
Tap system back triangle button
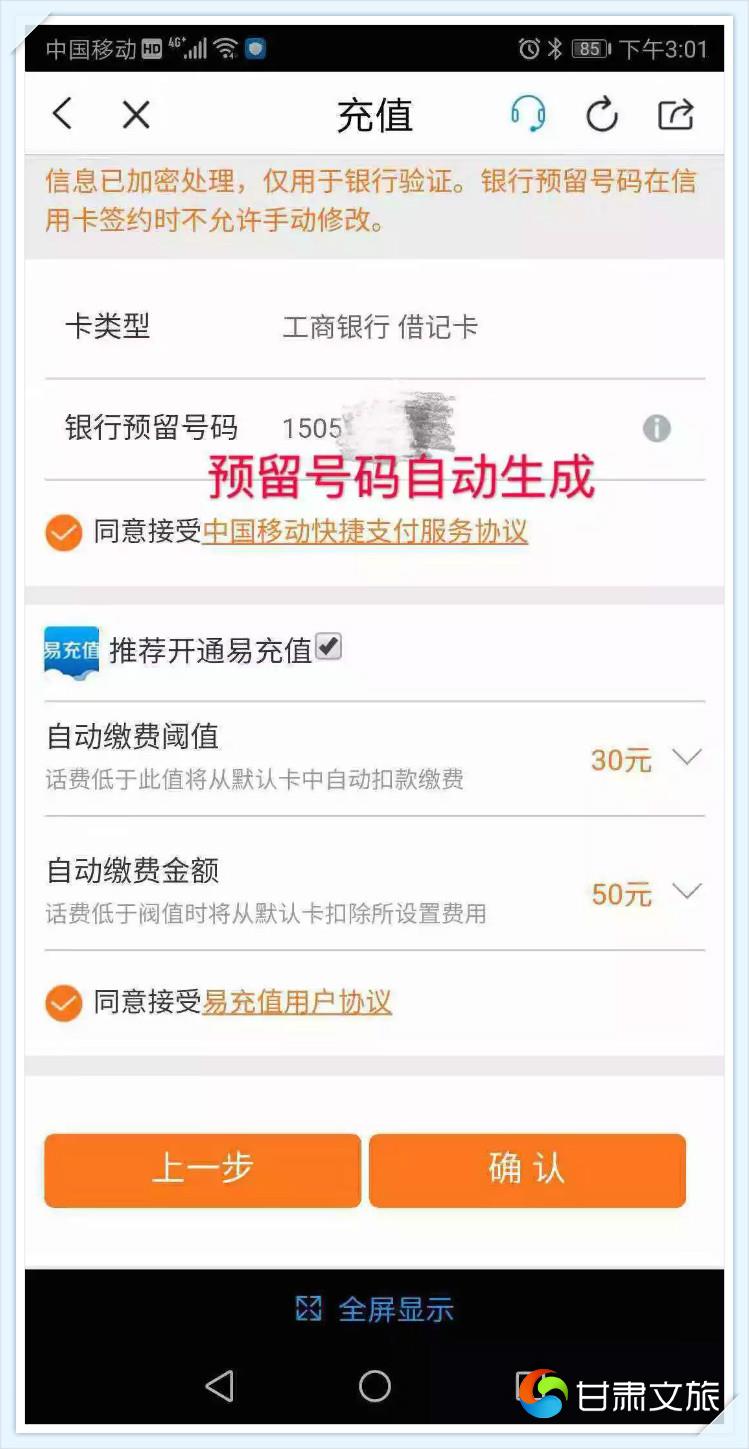(219, 1386)
